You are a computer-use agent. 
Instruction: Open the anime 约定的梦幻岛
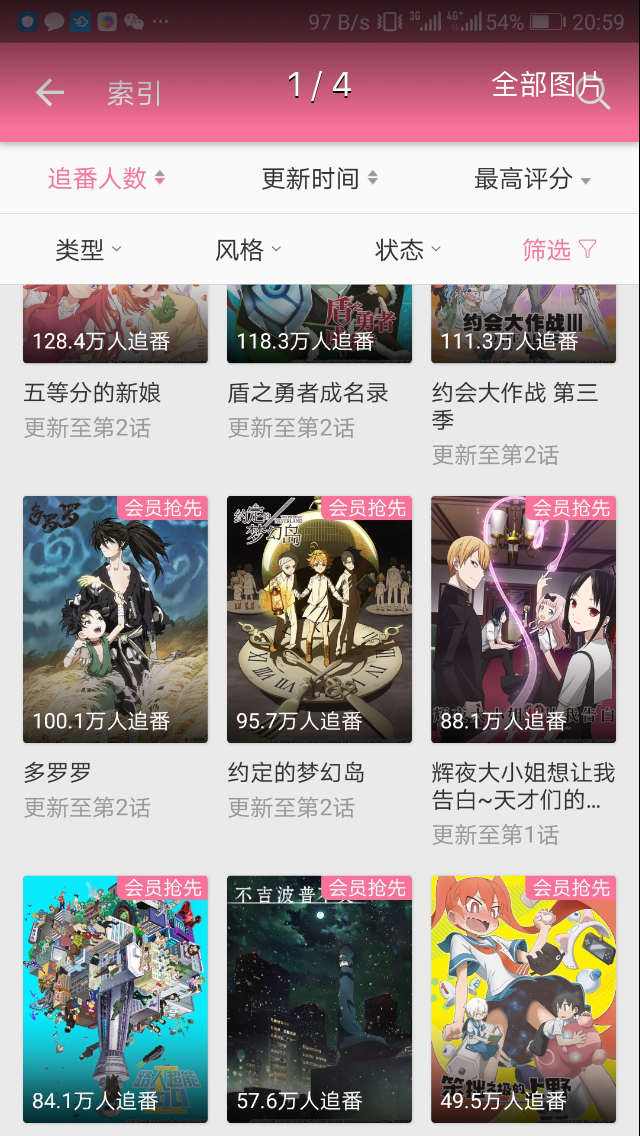click(x=319, y=620)
